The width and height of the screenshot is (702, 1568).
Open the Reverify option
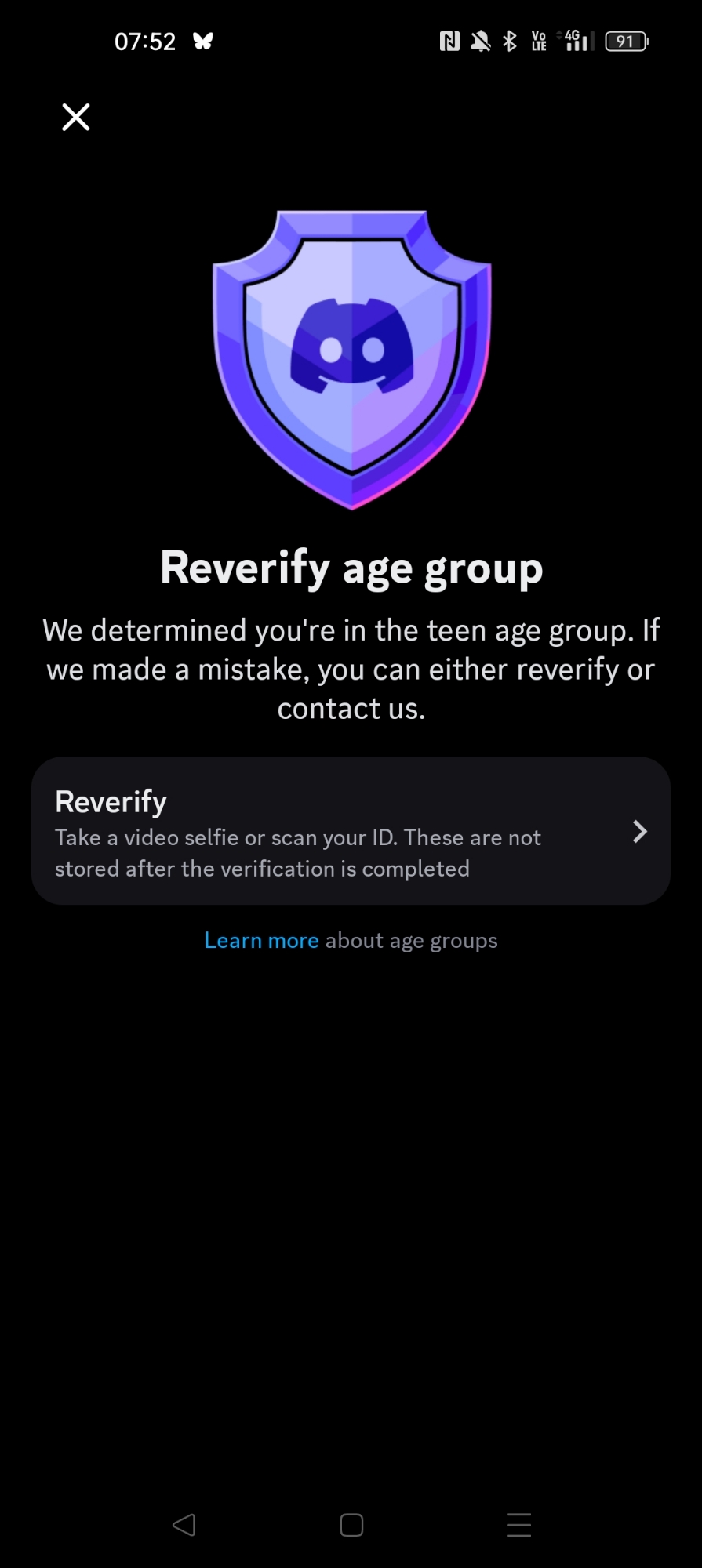pyautogui.click(x=351, y=831)
